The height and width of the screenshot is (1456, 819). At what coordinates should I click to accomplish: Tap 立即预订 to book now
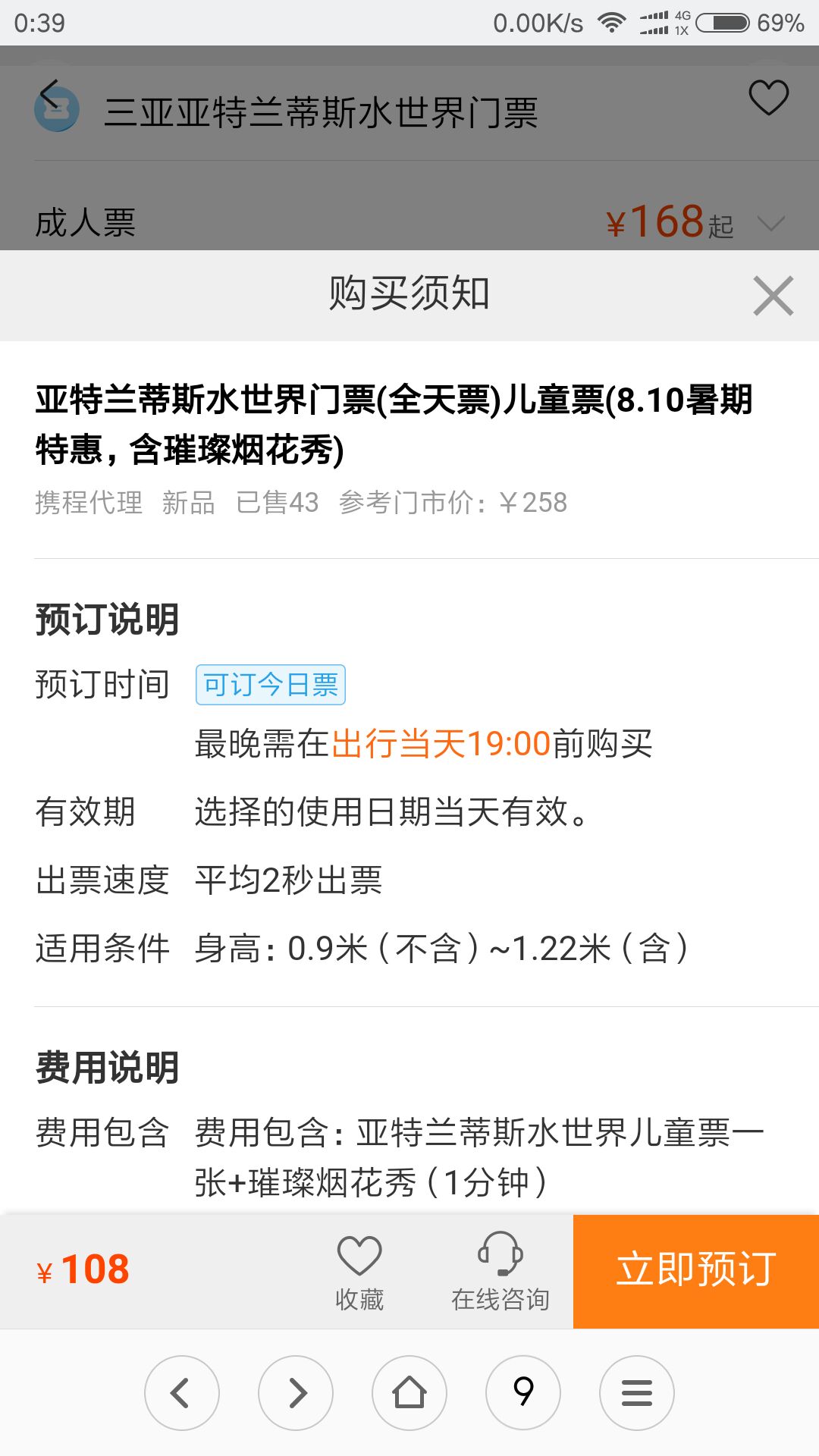tap(695, 1271)
